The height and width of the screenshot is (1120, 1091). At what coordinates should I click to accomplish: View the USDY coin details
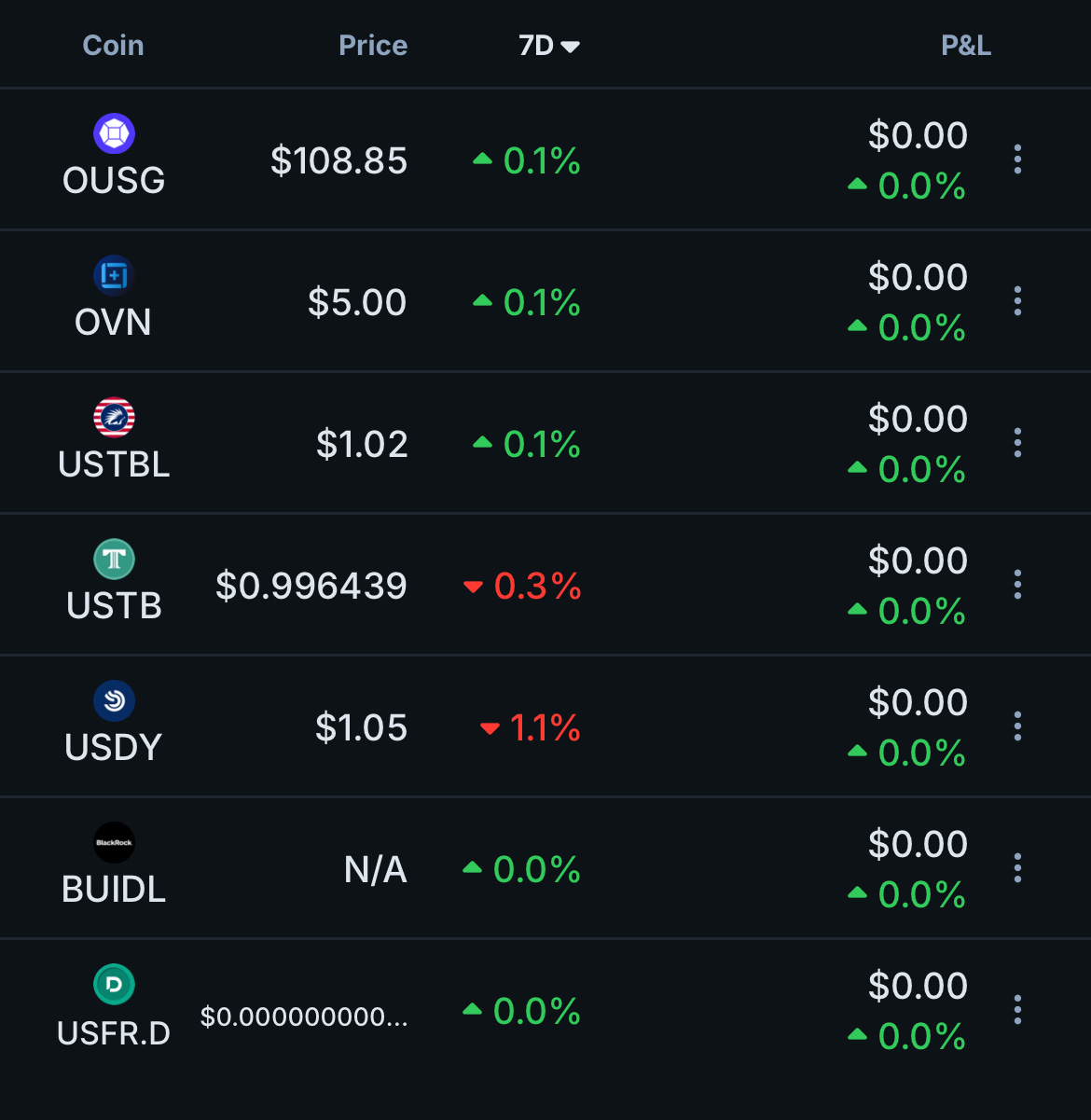pyautogui.click(x=114, y=726)
